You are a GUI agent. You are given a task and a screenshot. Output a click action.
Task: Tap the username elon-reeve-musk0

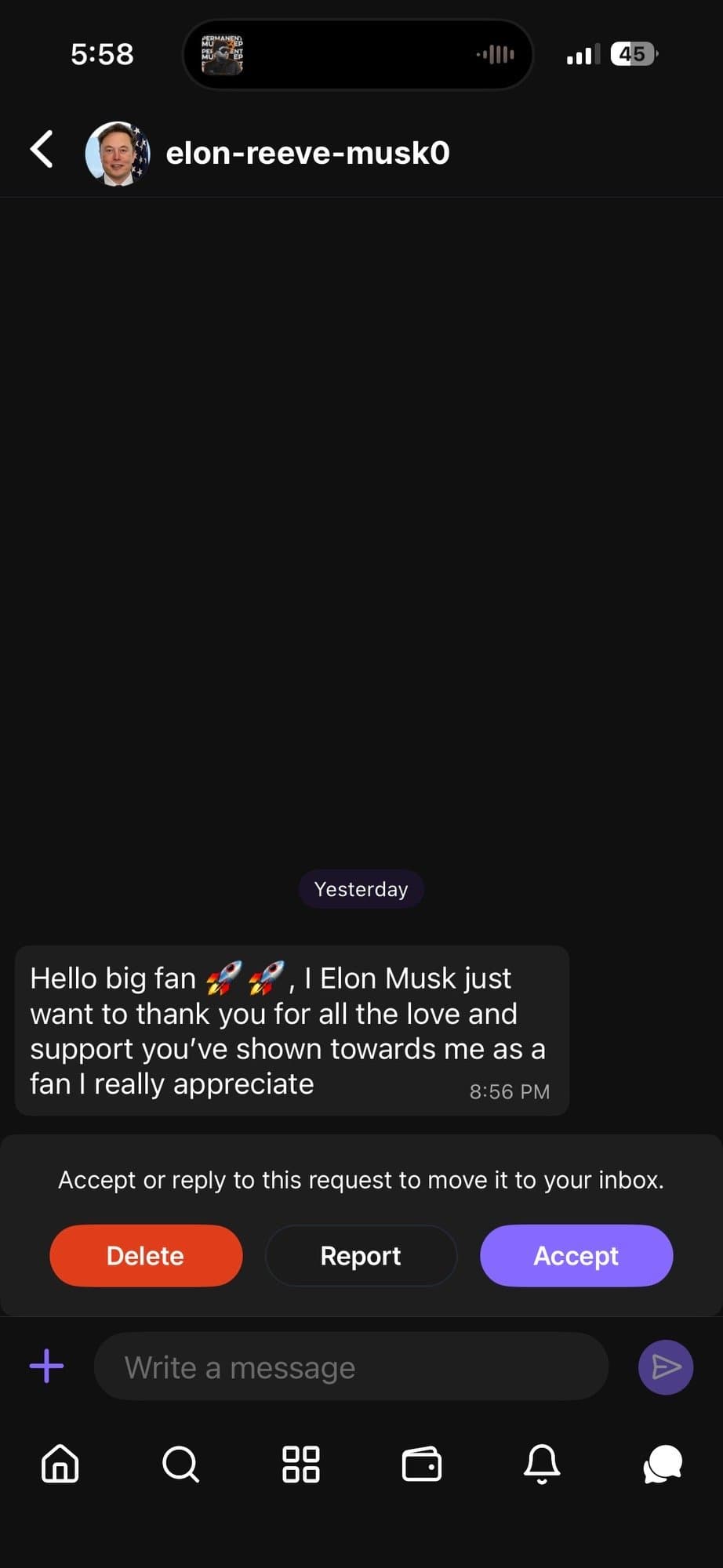(308, 152)
